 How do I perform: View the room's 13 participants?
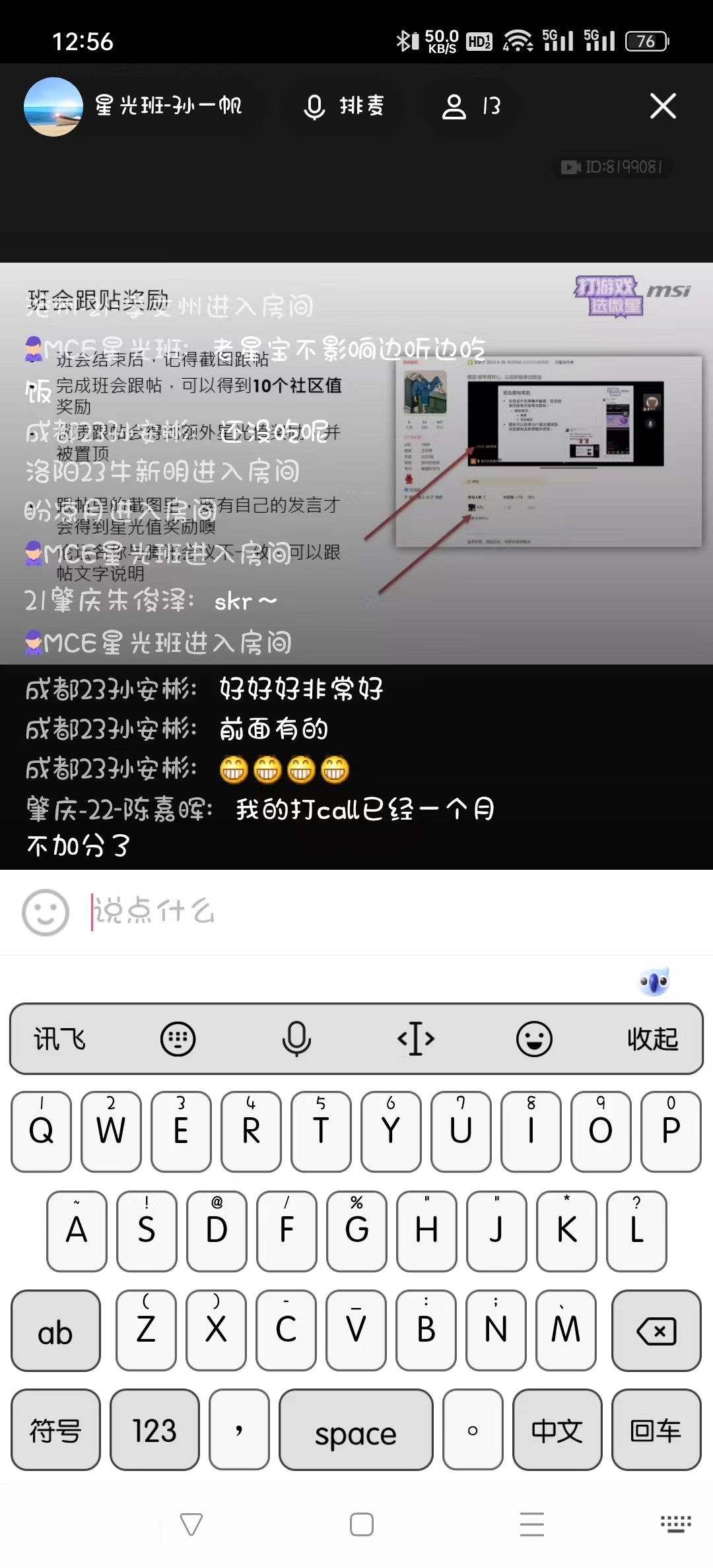pyautogui.click(x=471, y=106)
